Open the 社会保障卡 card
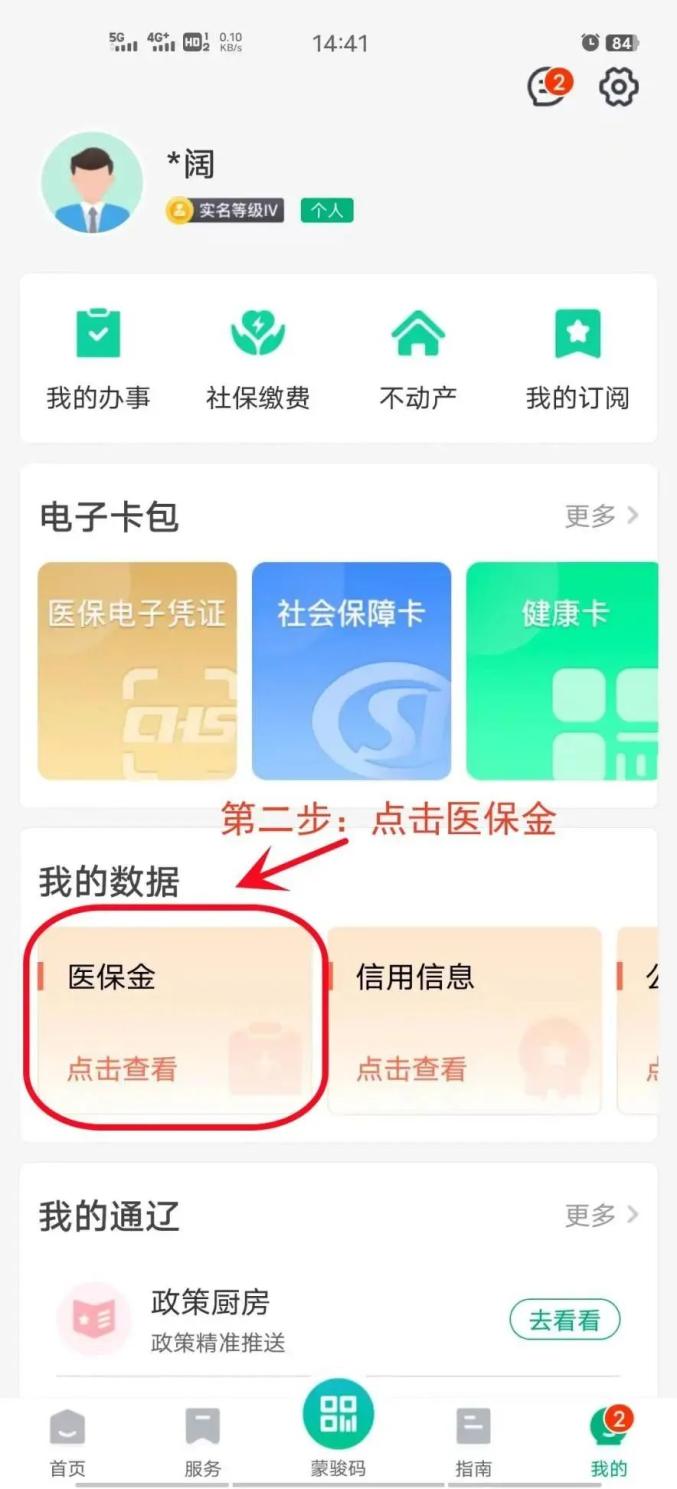 [351, 670]
